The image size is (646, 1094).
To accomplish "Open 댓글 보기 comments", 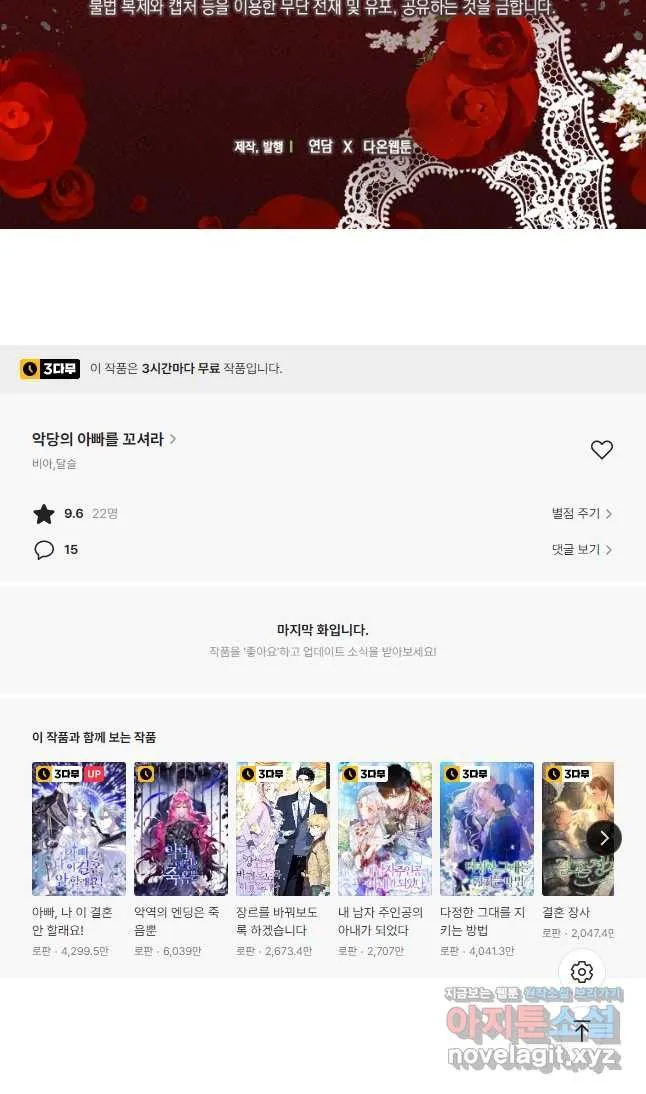I will point(582,550).
